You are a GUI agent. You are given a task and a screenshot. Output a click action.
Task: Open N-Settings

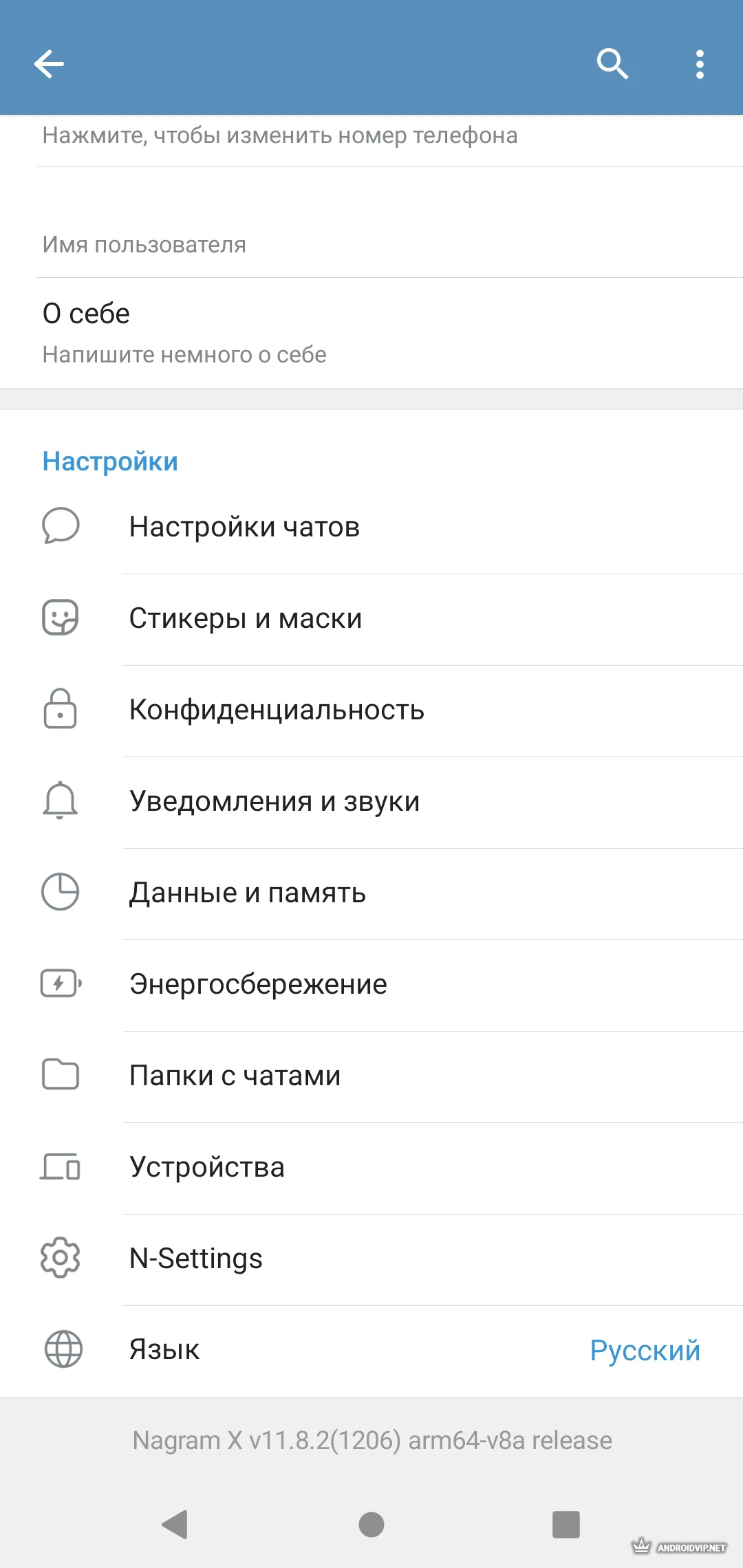coord(371,1259)
